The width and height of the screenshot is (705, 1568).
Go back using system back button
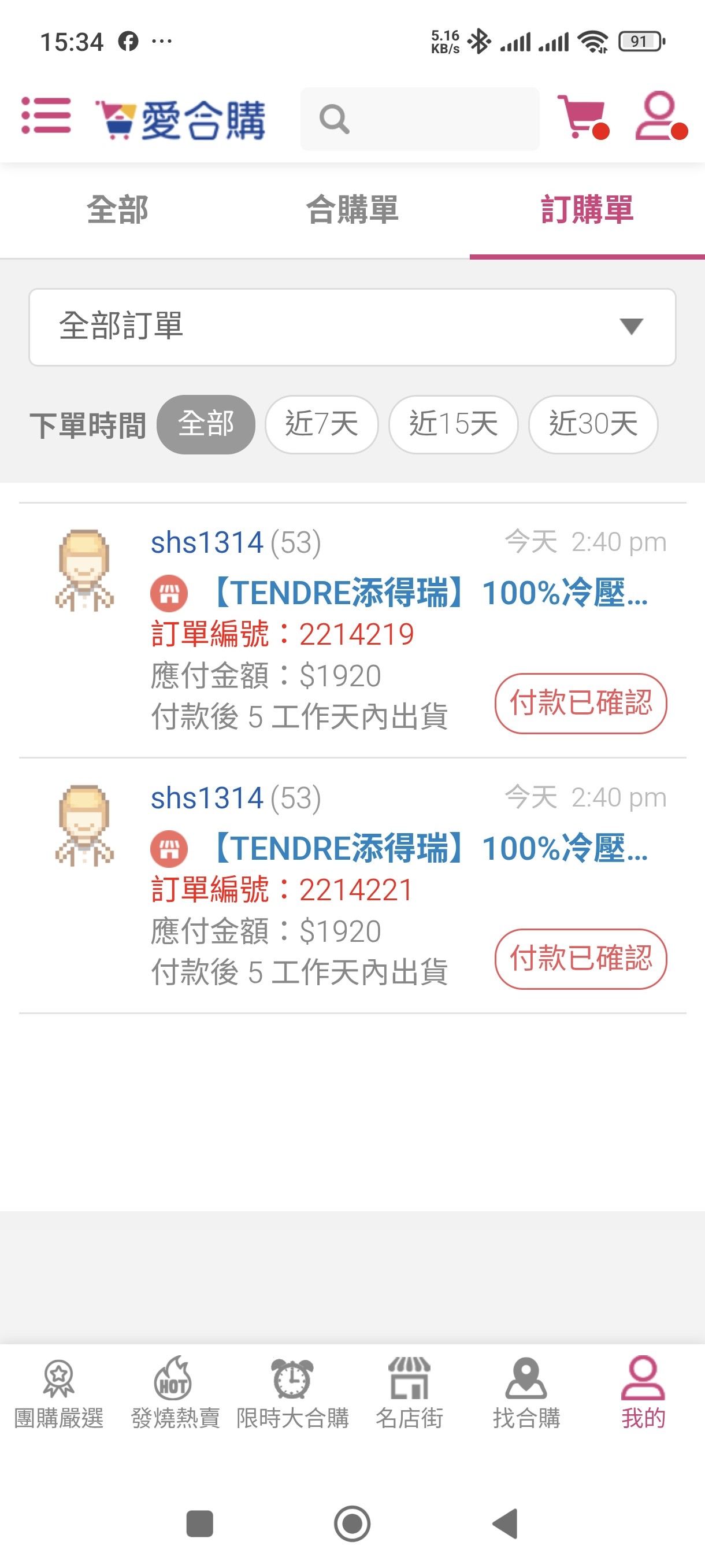(506, 1523)
